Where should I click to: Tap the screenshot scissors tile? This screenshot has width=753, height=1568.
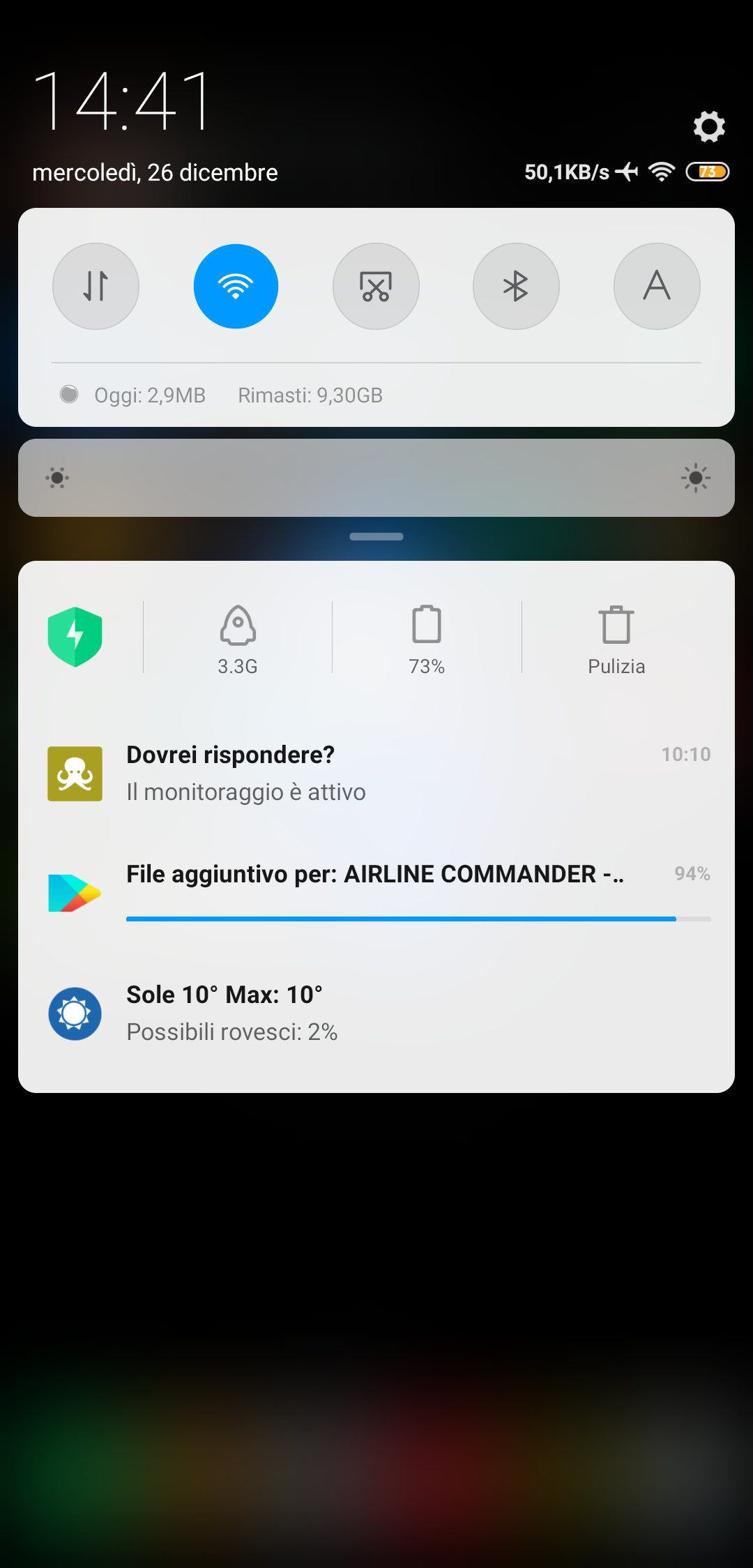point(376,286)
